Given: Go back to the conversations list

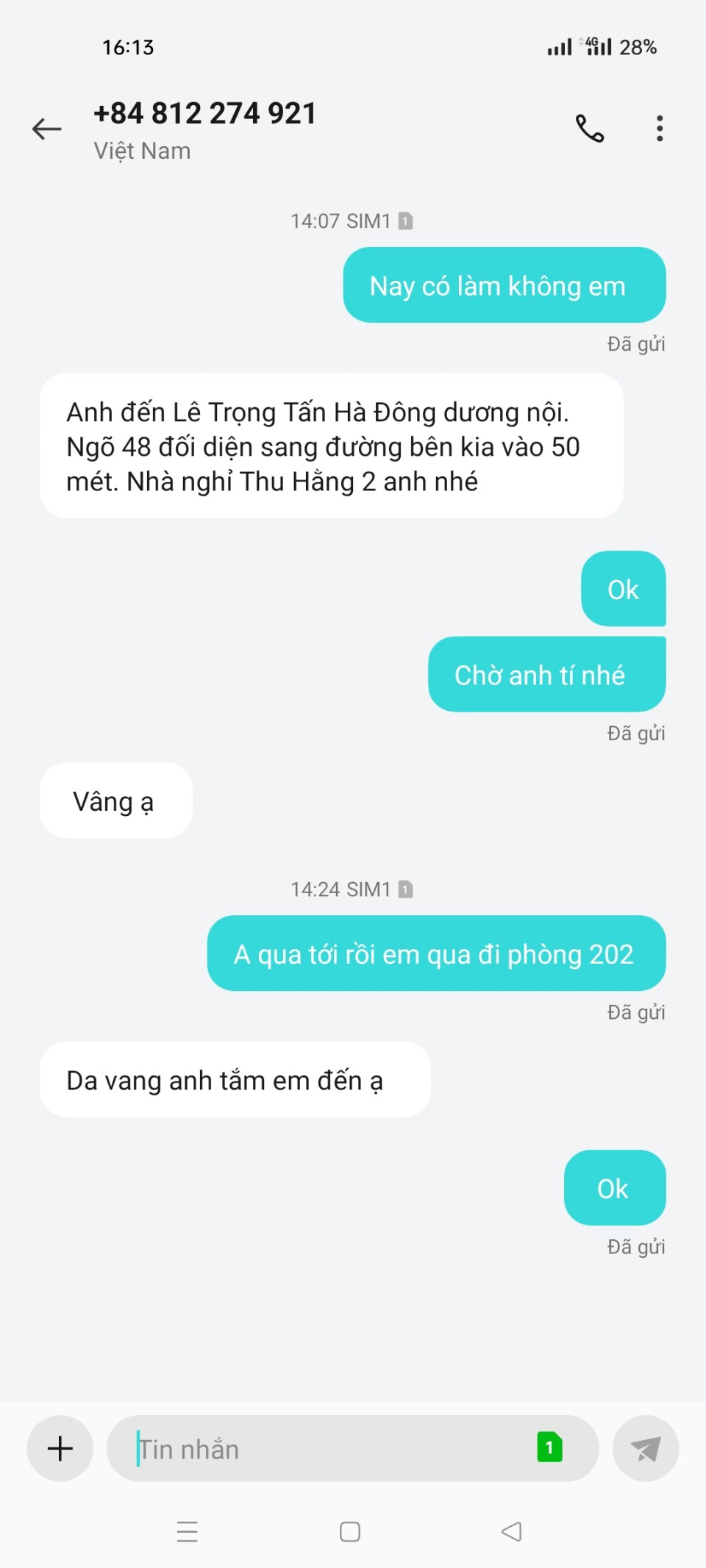Looking at the screenshot, I should pyautogui.click(x=47, y=129).
